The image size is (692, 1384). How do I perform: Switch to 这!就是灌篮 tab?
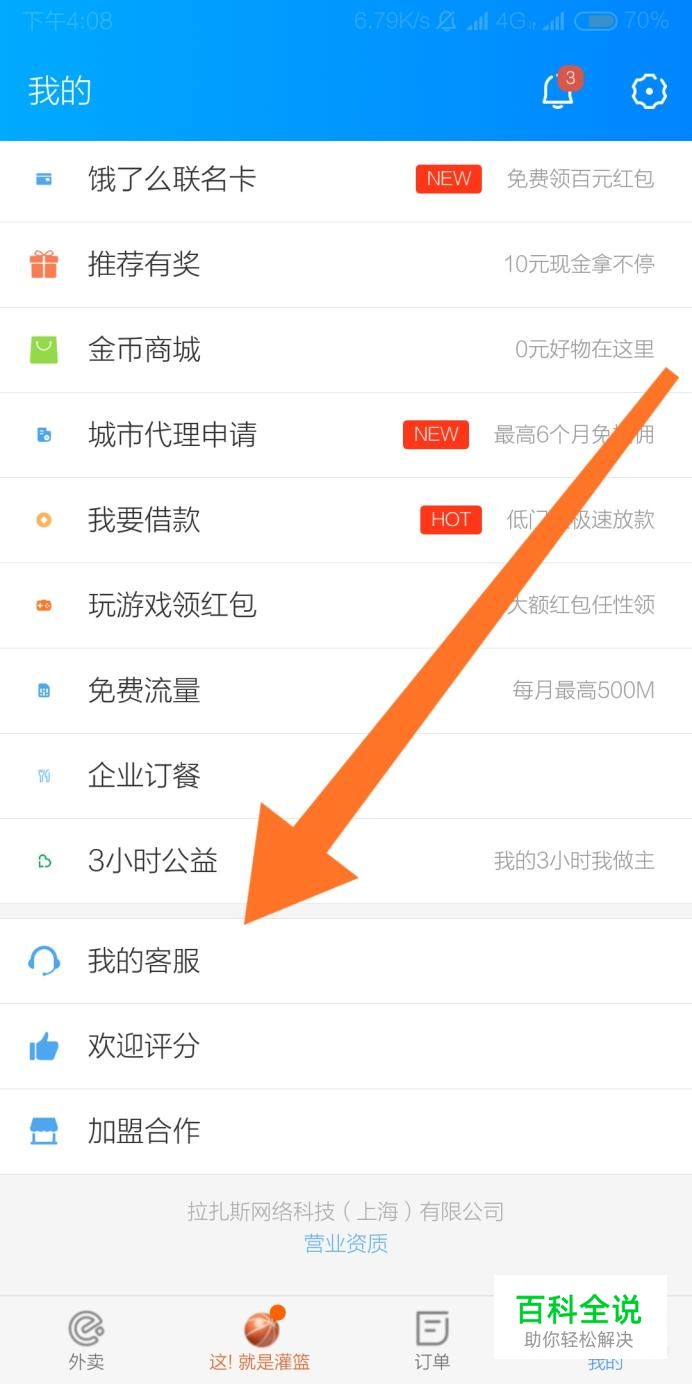pyautogui.click(x=260, y=1340)
